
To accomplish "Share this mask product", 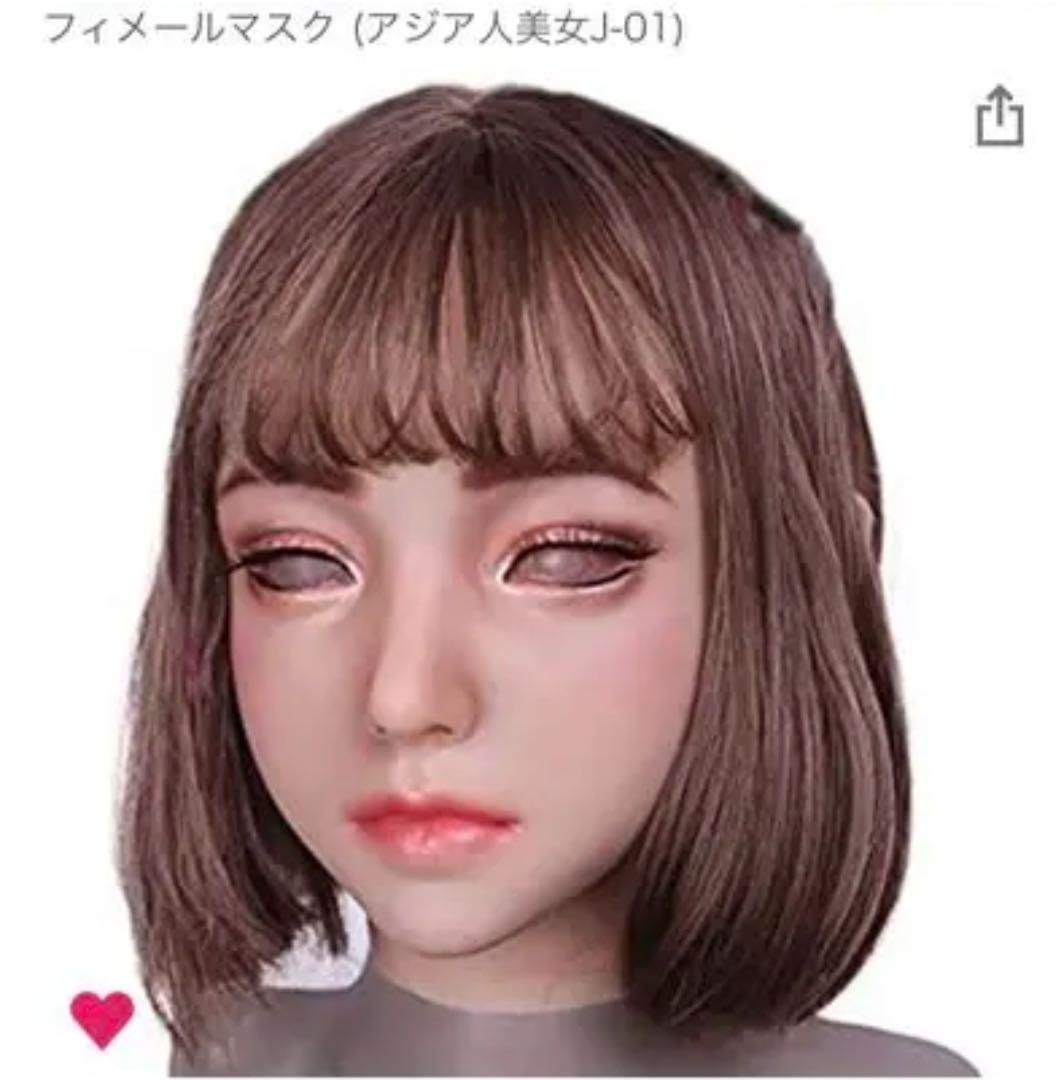I will 1000,118.
